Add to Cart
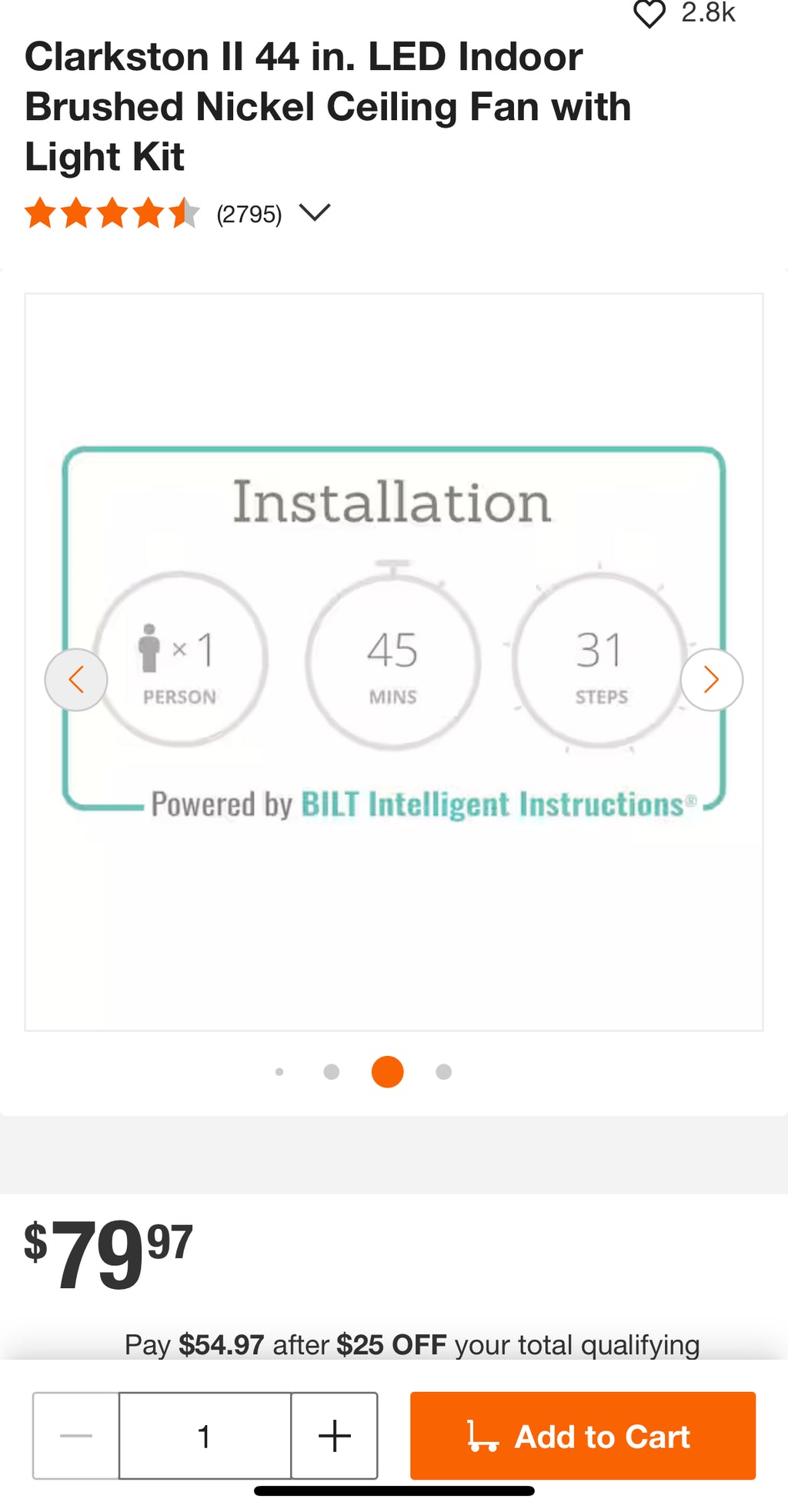This screenshot has width=788, height=1512. coord(583,1435)
